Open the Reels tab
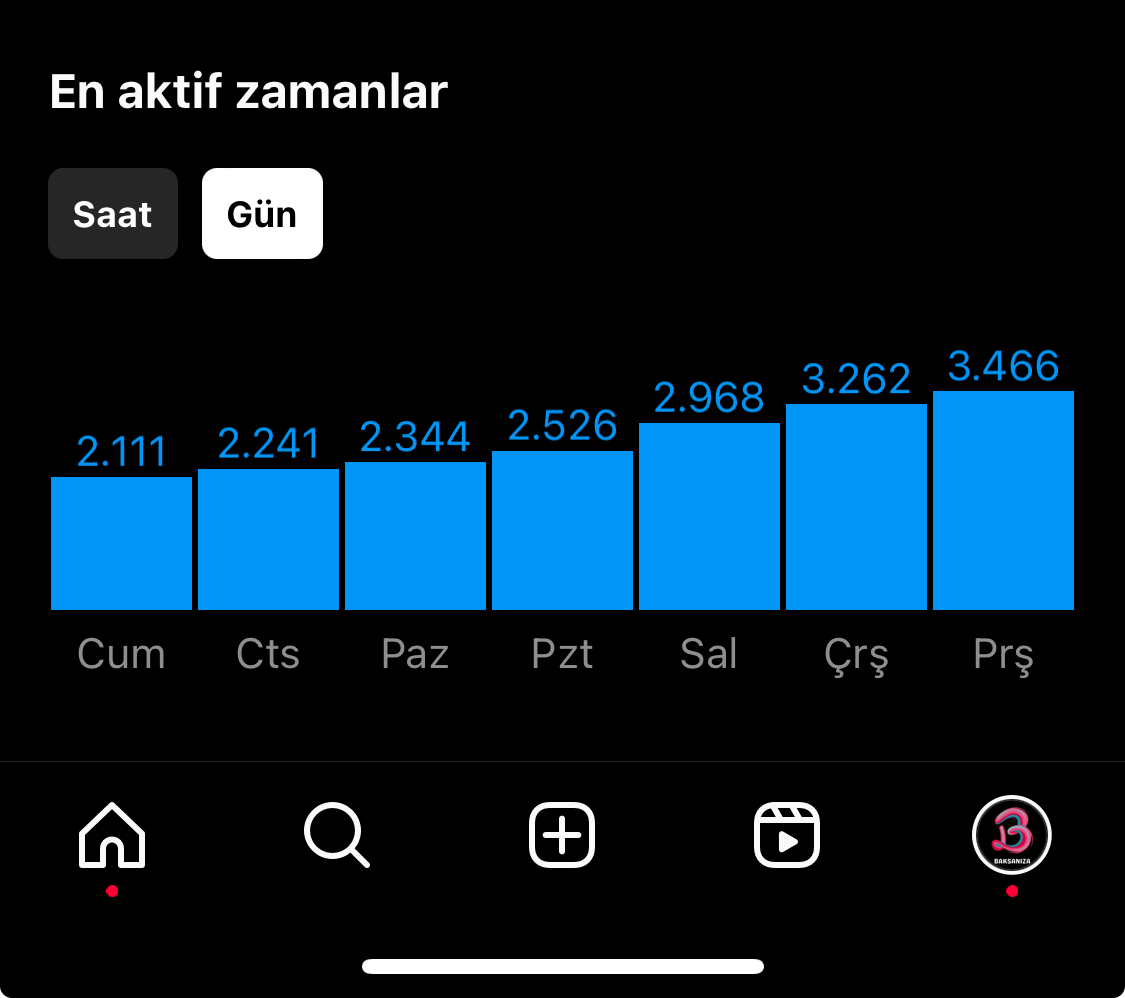1125x998 pixels. point(787,835)
